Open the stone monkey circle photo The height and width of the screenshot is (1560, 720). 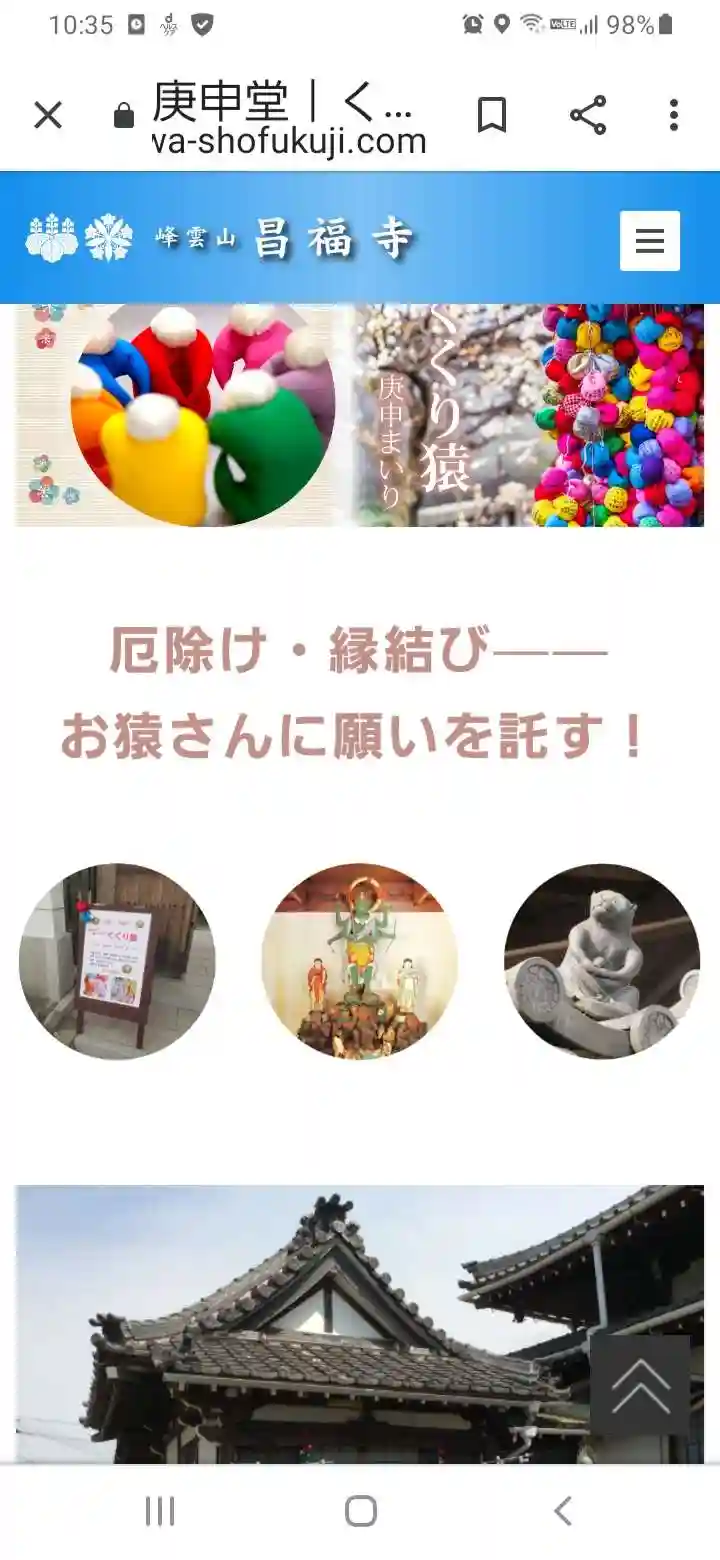[x=602, y=961]
